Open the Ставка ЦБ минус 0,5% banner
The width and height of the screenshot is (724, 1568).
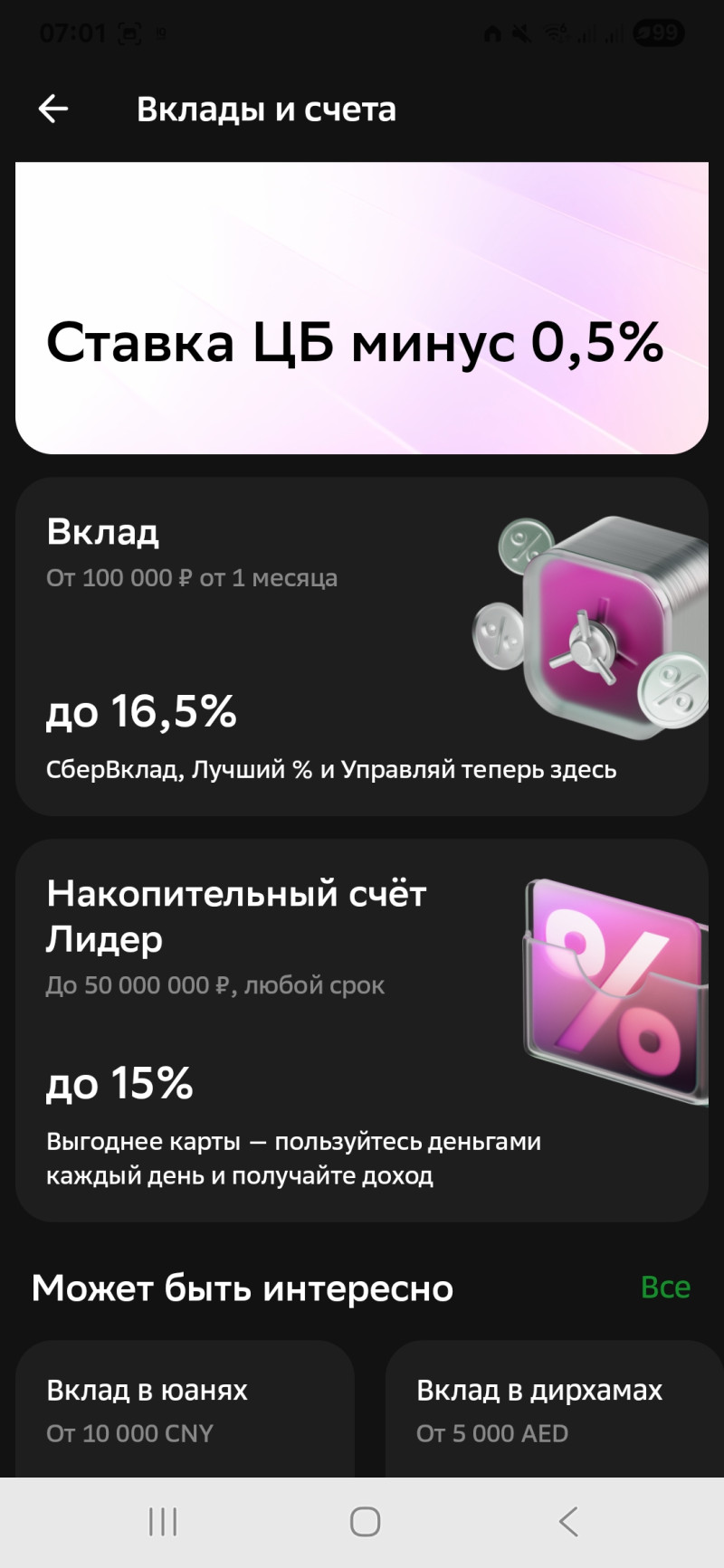362,308
